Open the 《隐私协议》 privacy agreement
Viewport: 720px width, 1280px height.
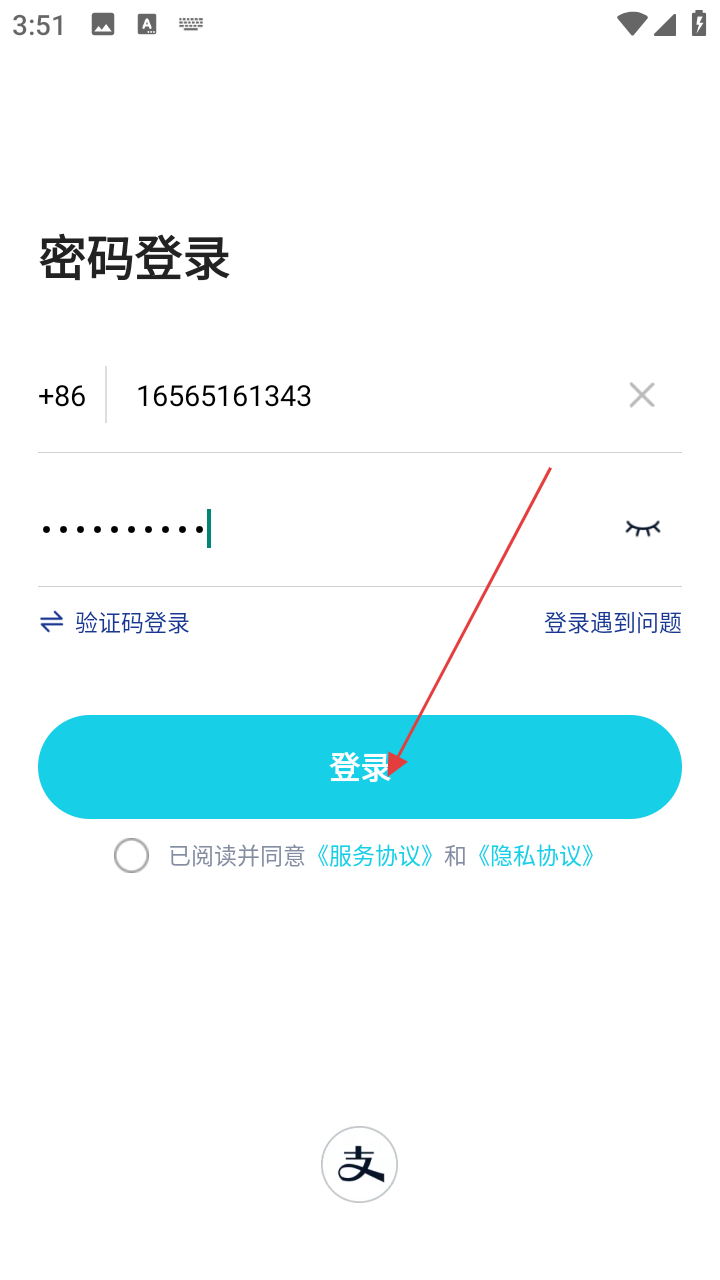[x=535, y=856]
